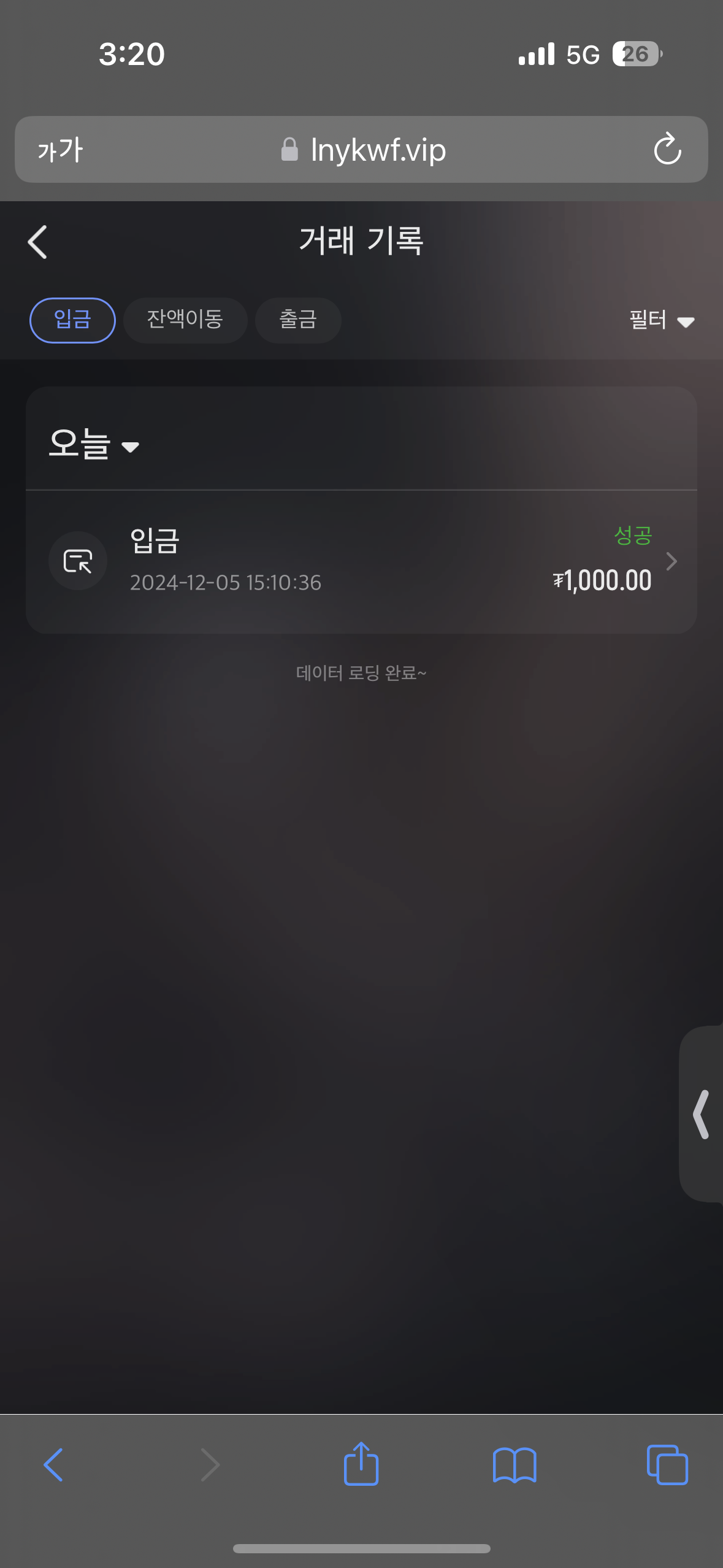Go back using Safari's back arrow

(x=53, y=1464)
